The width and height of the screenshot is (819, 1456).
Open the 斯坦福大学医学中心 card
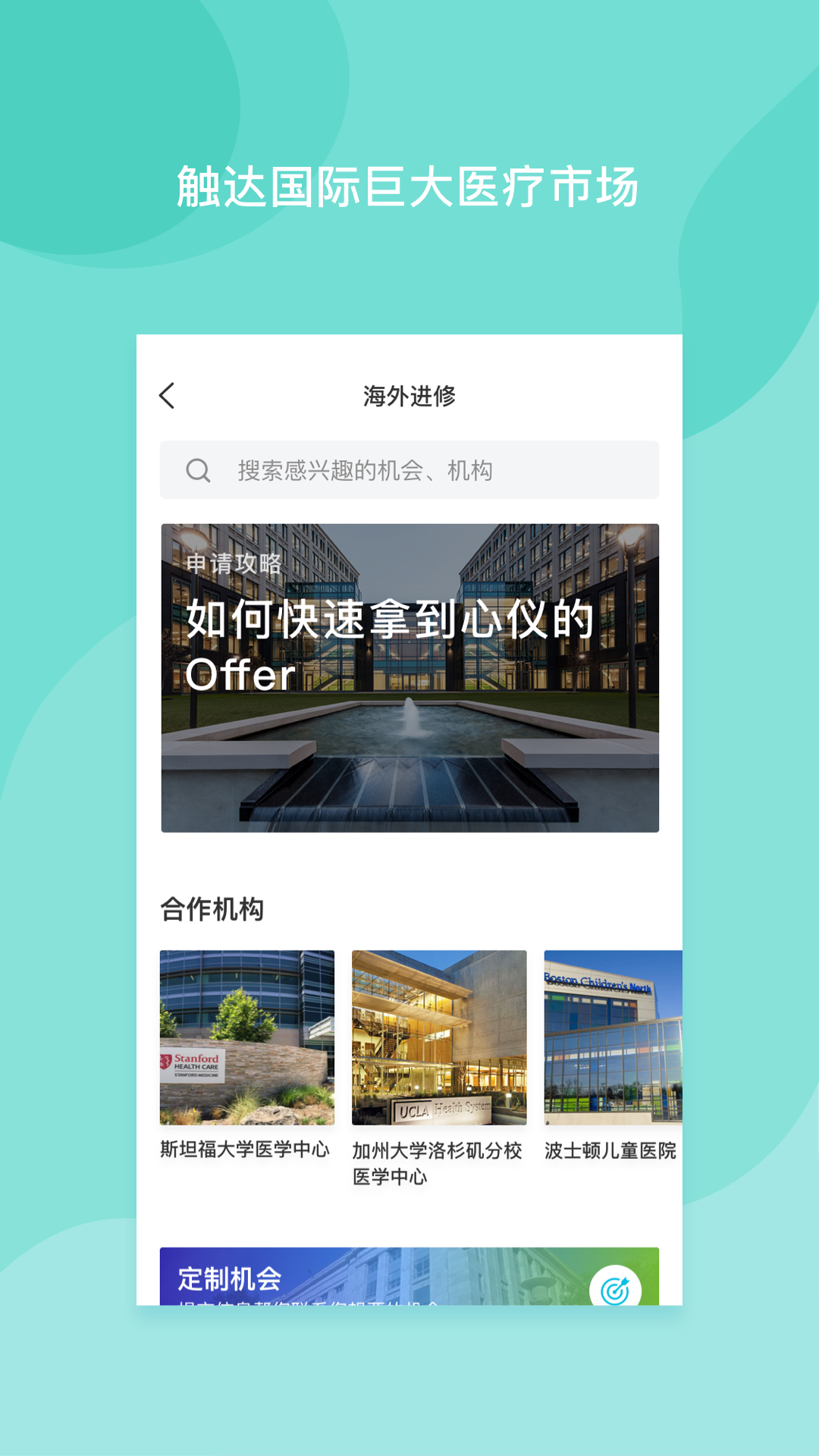pos(248,1039)
